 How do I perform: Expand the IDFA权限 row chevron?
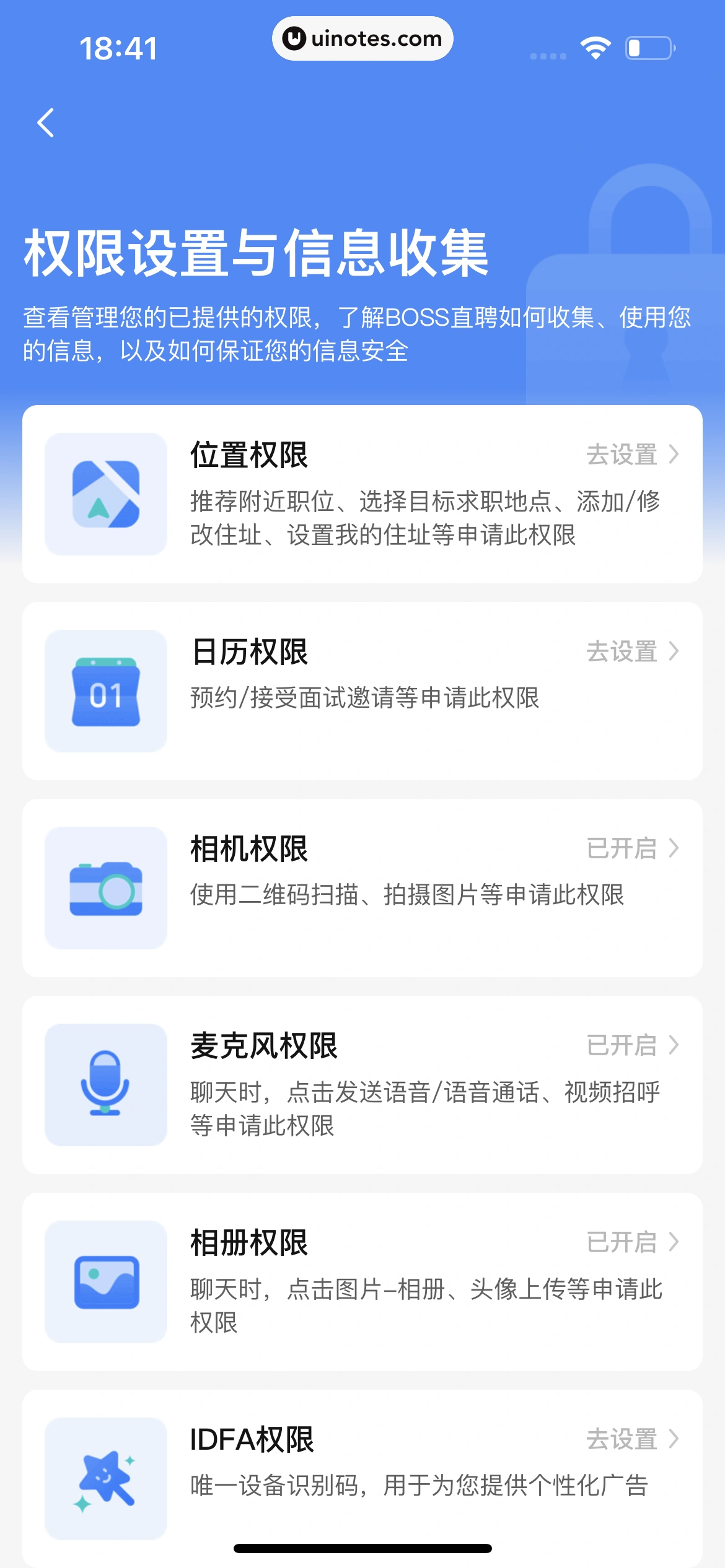[x=674, y=1437]
